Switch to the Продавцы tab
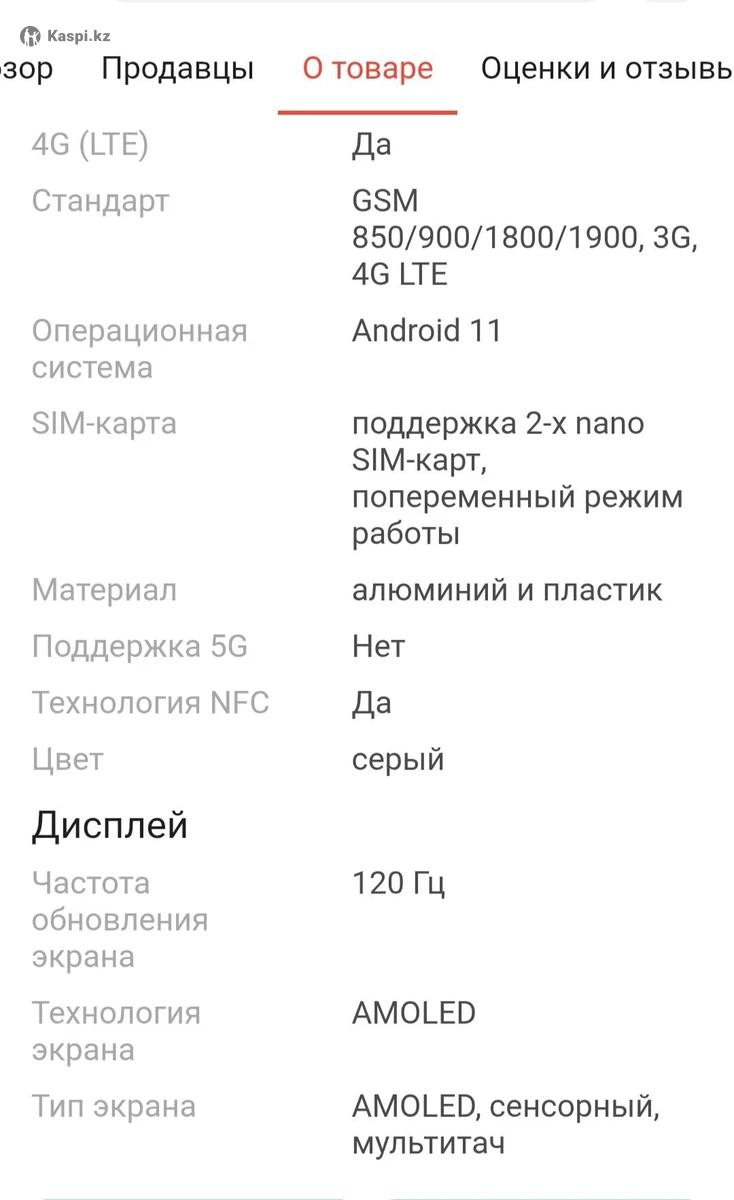This screenshot has width=734, height=1200. pos(177,68)
